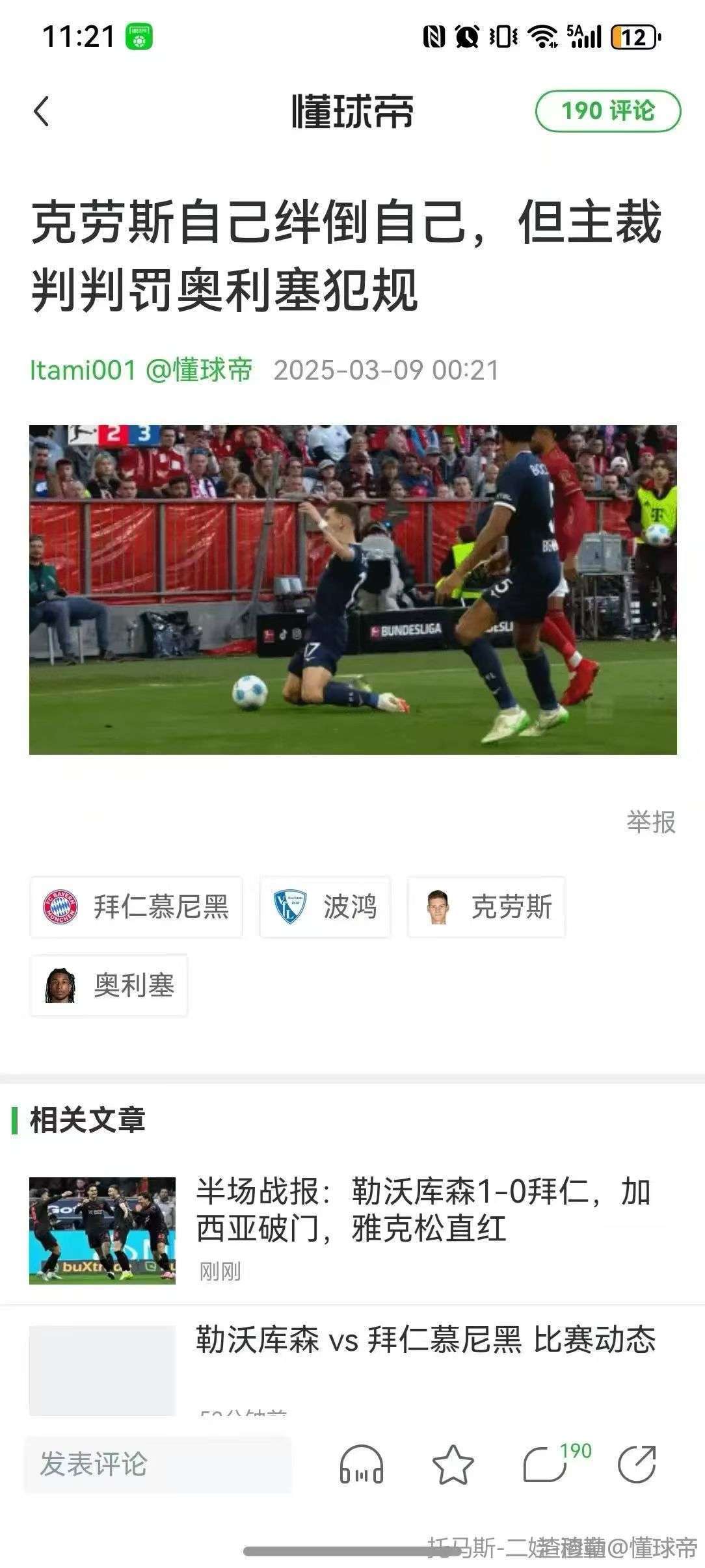The width and height of the screenshot is (705, 1568).
Task: Open the 拜仁慕尼黑 team tag
Action: pos(136,907)
